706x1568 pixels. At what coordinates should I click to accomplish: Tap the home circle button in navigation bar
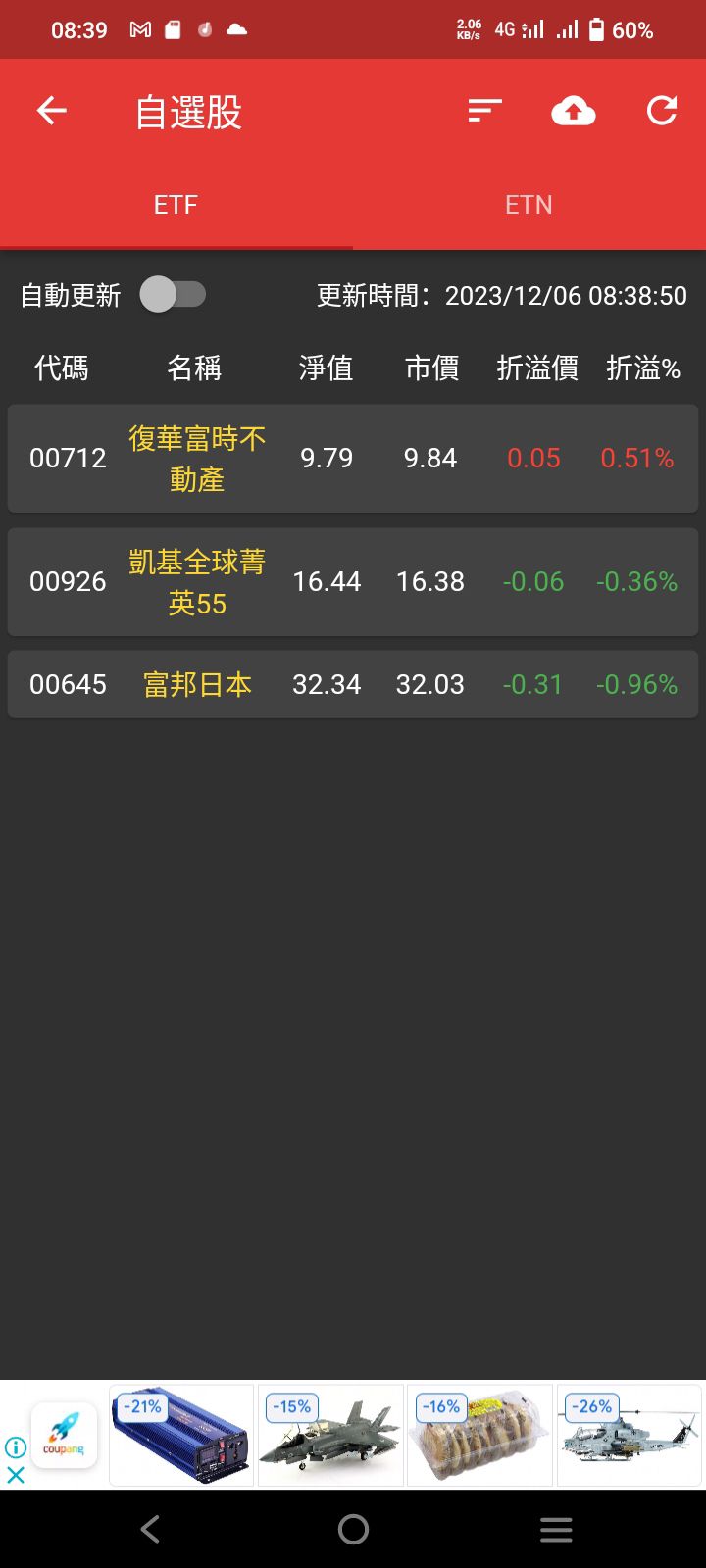coord(353,1529)
